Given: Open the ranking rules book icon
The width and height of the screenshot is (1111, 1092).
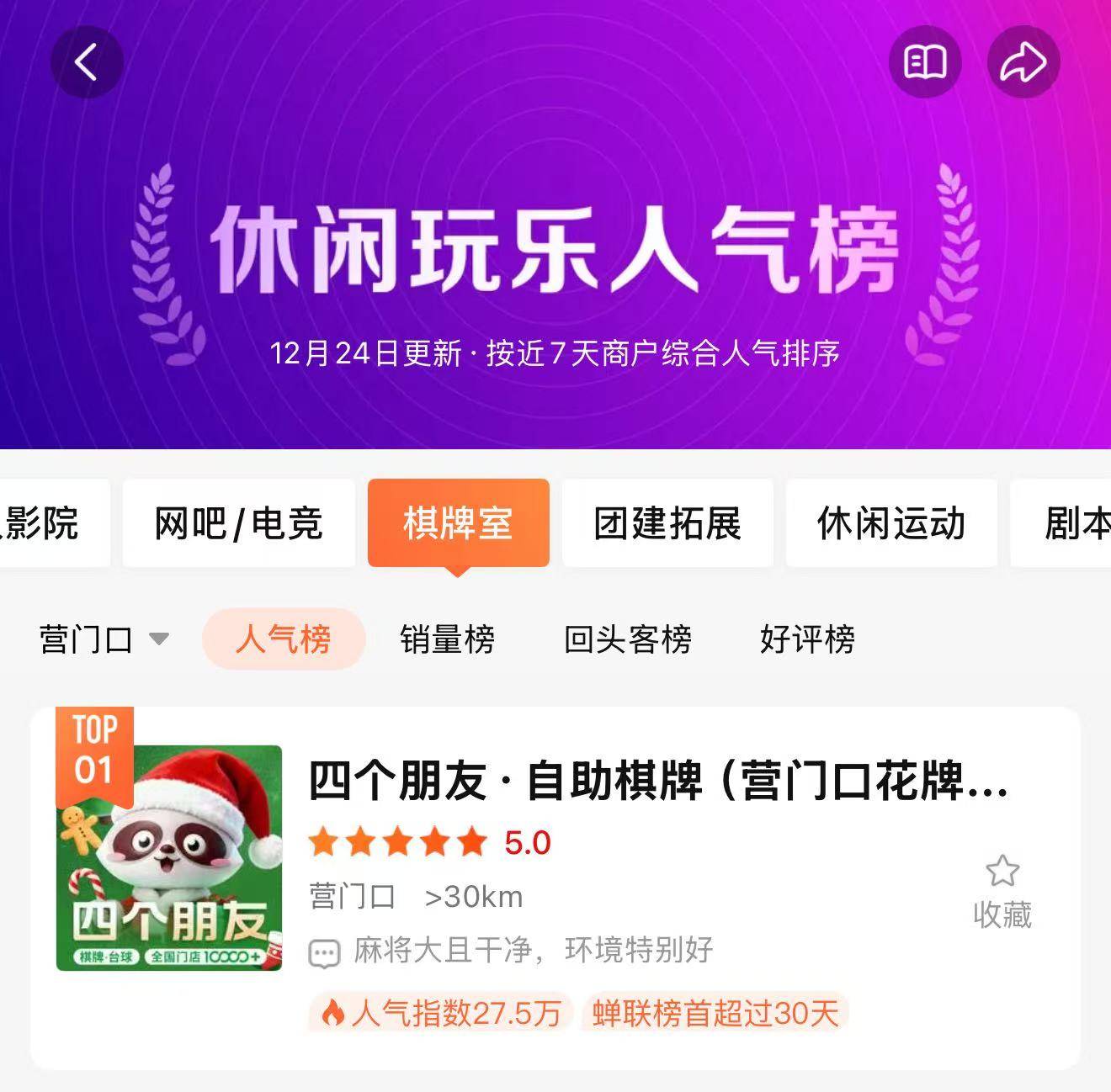Looking at the screenshot, I should pyautogui.click(x=925, y=62).
